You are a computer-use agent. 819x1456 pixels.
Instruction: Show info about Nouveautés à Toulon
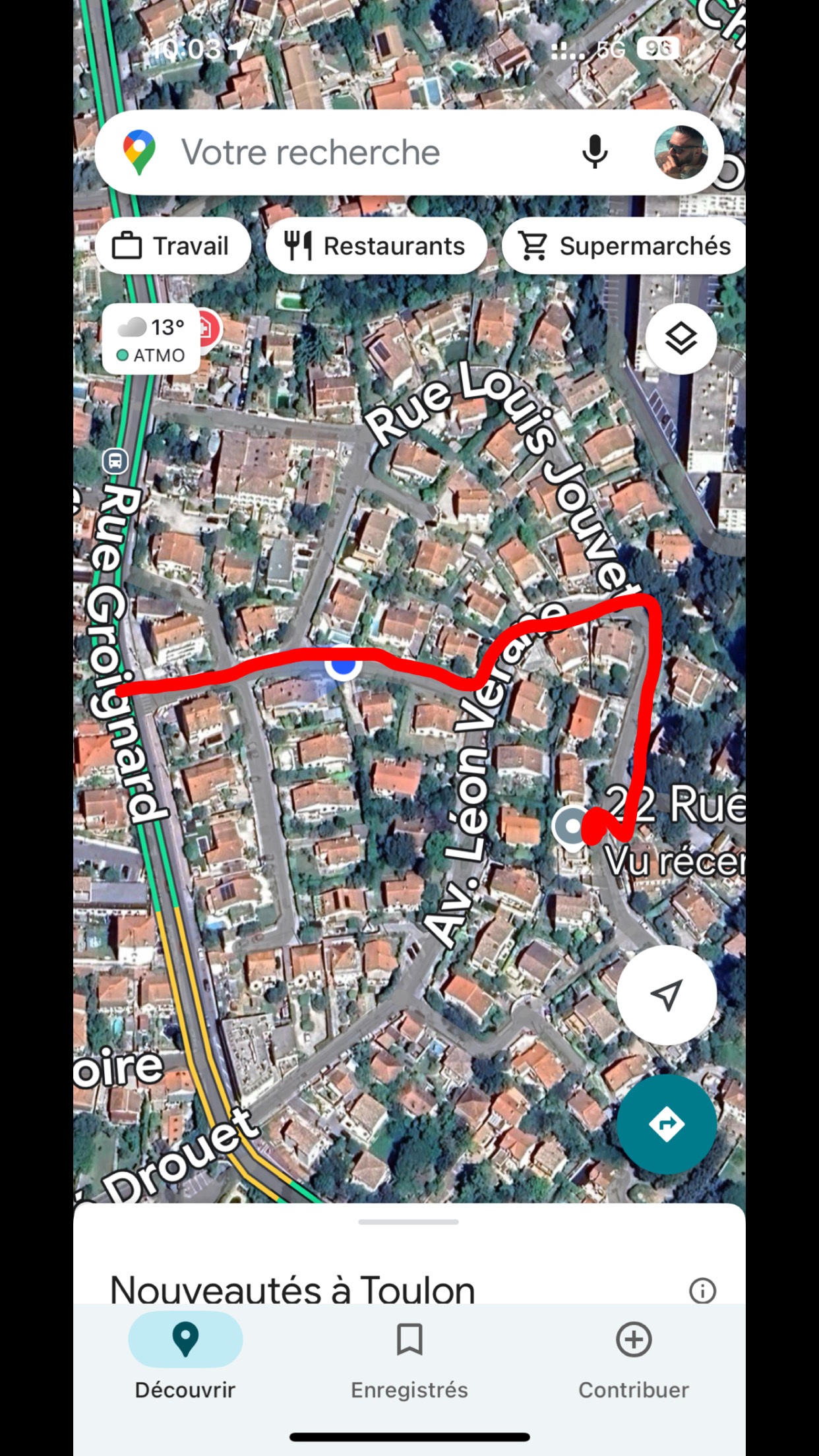coord(702,1290)
